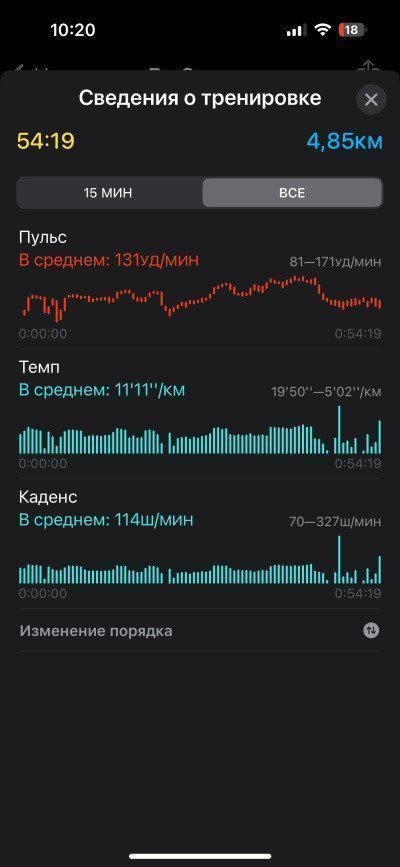Image resolution: width=400 pixels, height=867 pixels.
Task: Open Изменение порядка to reorder metrics
Action: (x=200, y=630)
